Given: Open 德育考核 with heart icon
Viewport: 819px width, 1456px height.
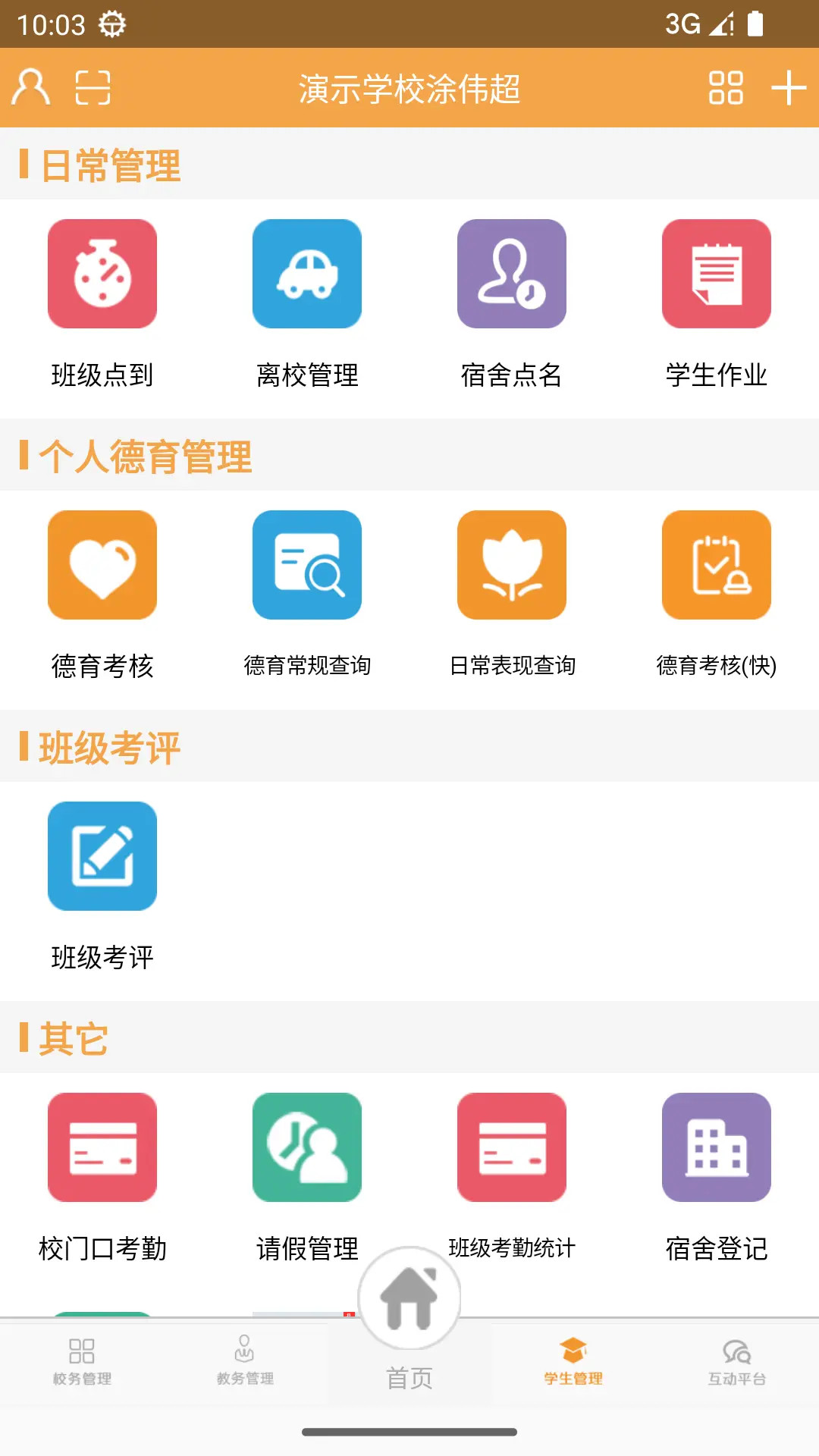Looking at the screenshot, I should click(x=102, y=565).
